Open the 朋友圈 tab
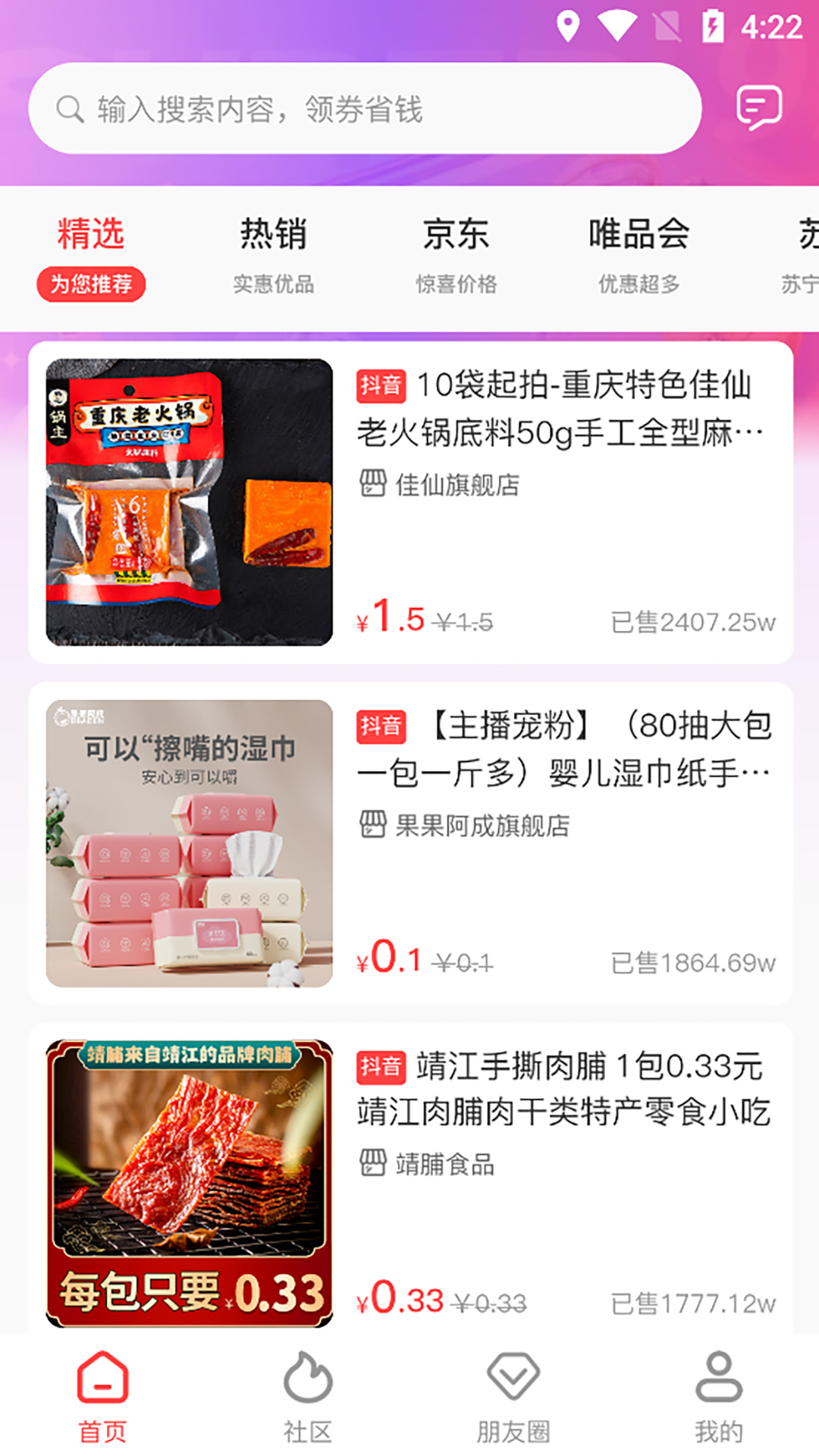Viewport: 819px width, 1456px height. click(x=513, y=1397)
